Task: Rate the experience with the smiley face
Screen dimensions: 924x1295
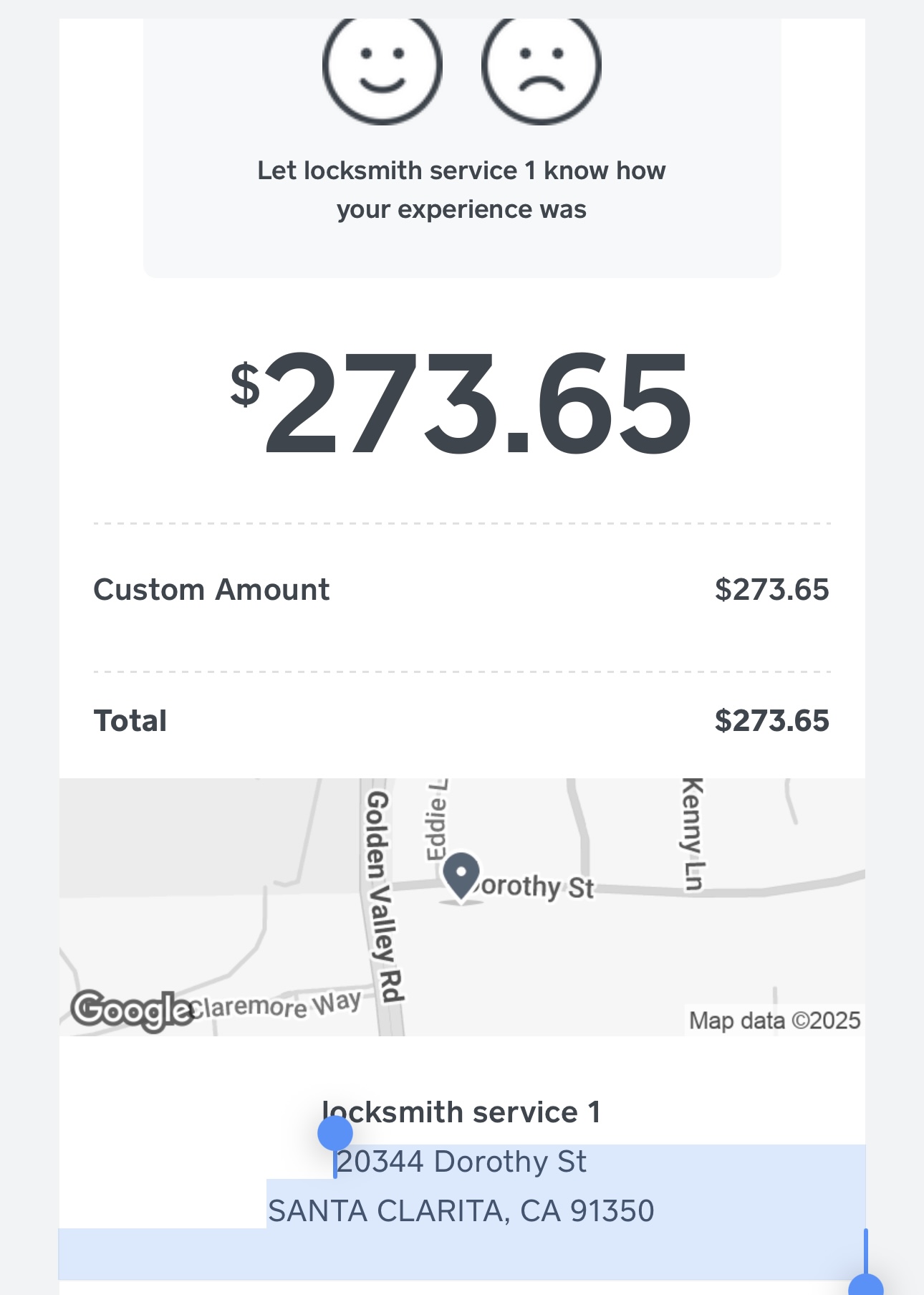Action: click(382, 67)
